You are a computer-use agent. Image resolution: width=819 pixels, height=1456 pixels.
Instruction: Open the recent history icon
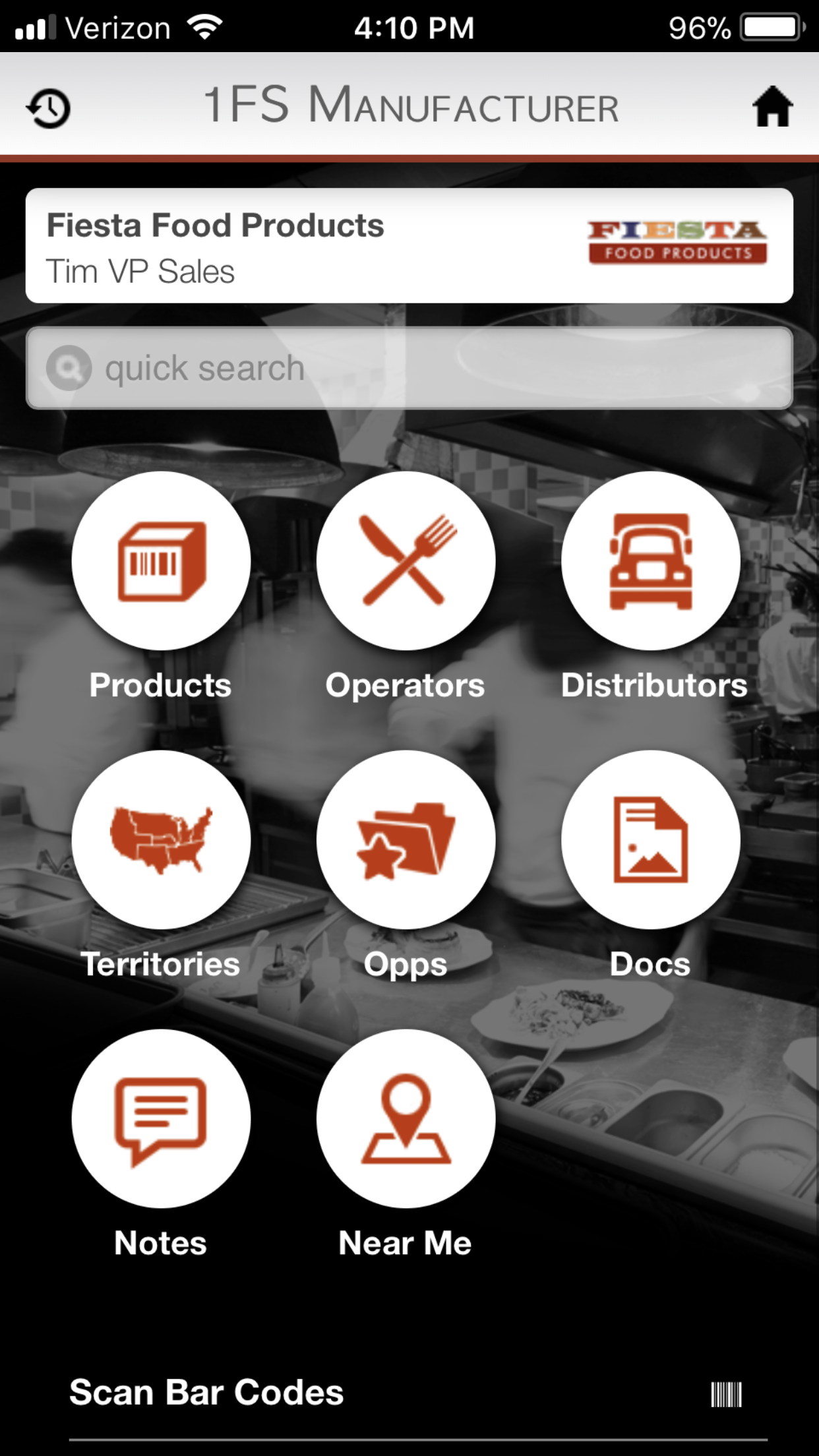pyautogui.click(x=49, y=107)
